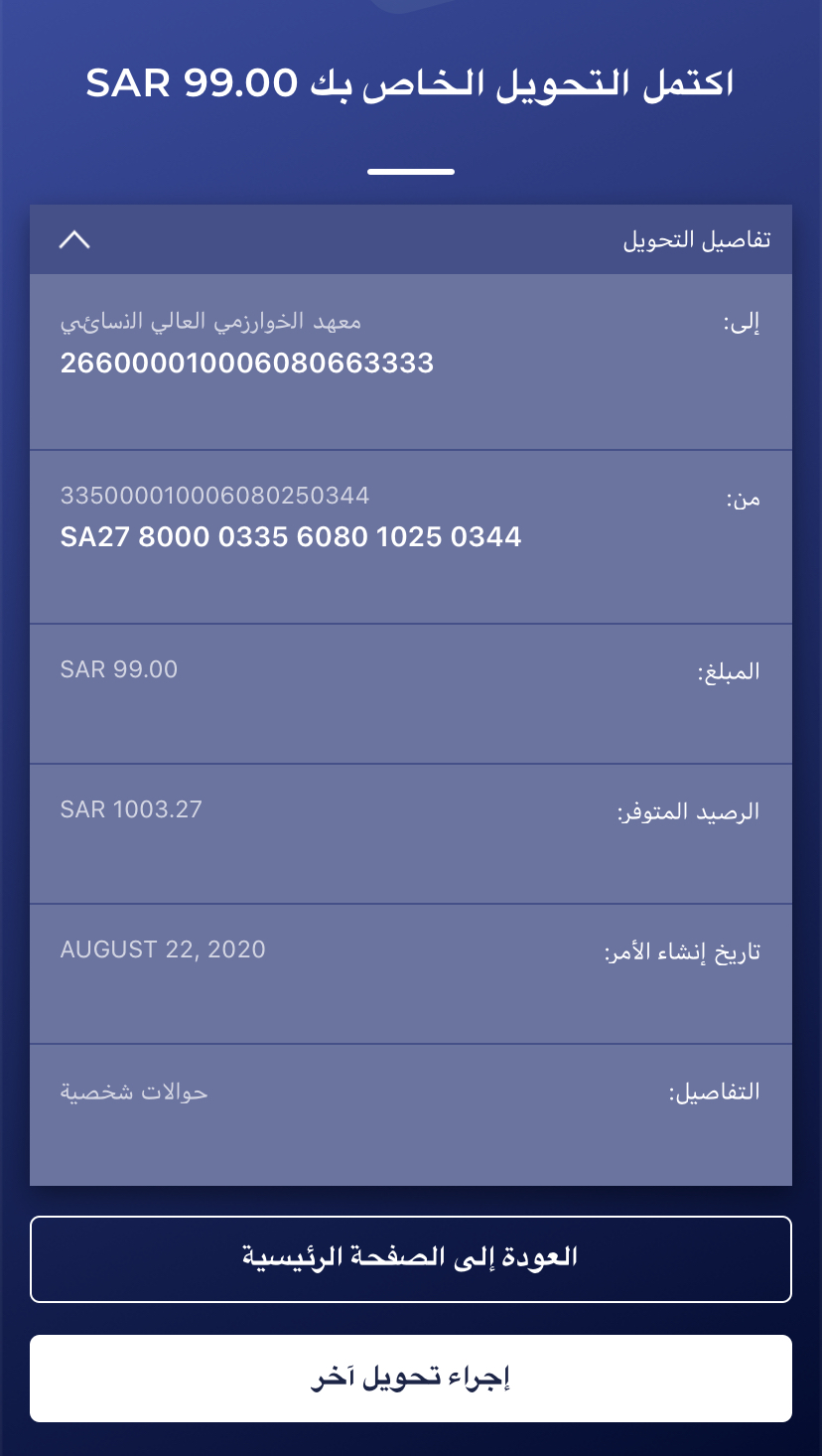The image size is (822, 1456).
Task: Tap العودة إلى الصفحة الرئيسية button
Action: click(x=411, y=1258)
